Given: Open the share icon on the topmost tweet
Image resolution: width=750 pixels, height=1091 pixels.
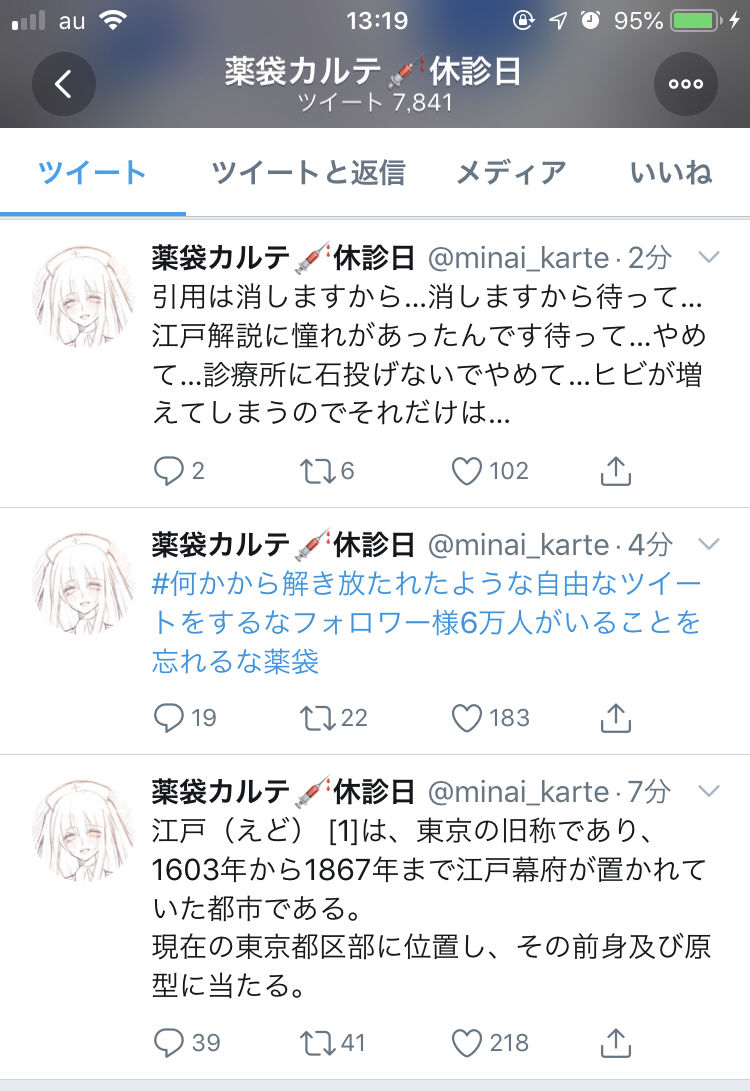Looking at the screenshot, I should (616, 470).
